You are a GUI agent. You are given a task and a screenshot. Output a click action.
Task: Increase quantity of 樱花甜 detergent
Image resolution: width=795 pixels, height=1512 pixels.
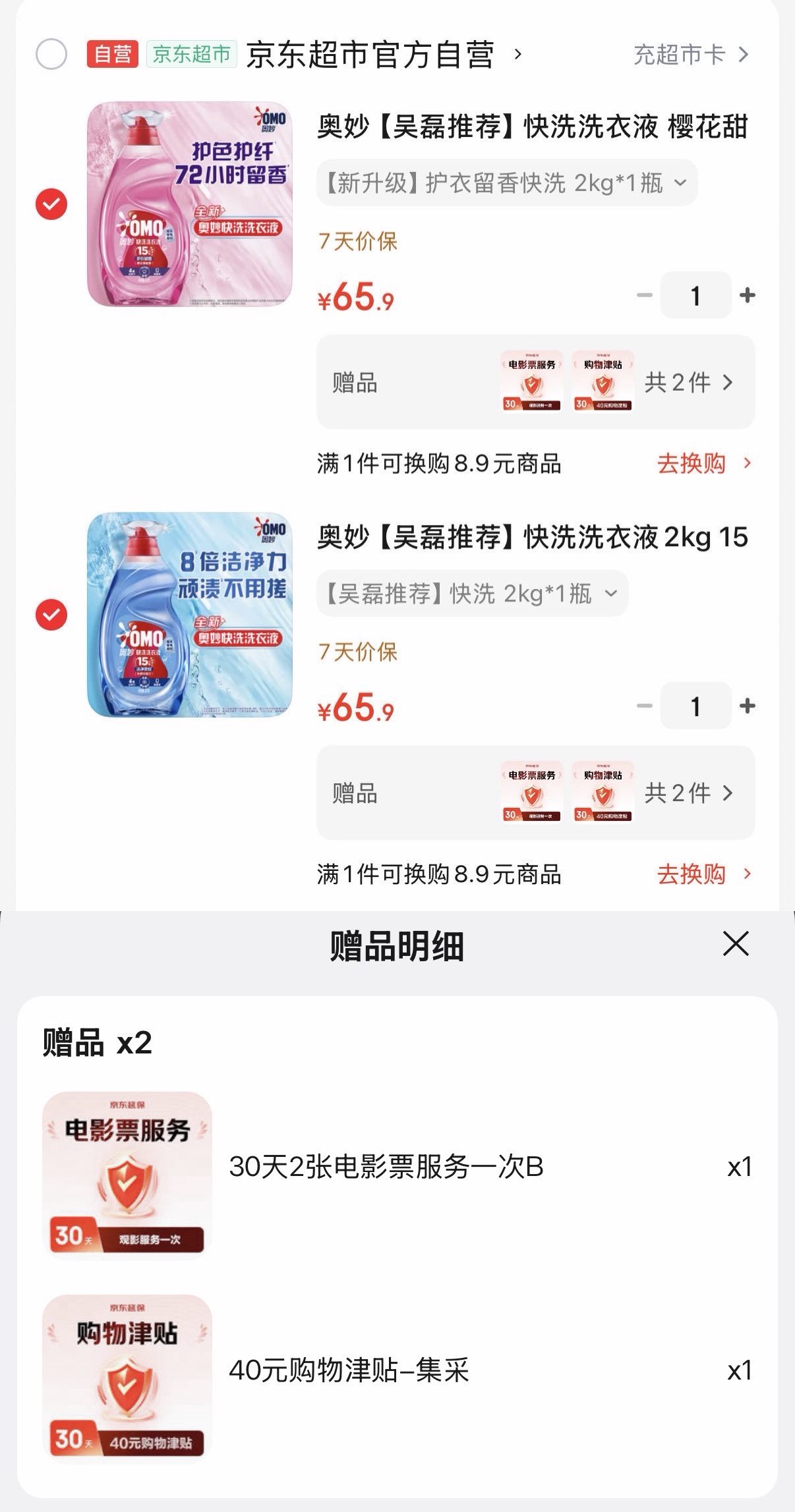pyautogui.click(x=748, y=295)
